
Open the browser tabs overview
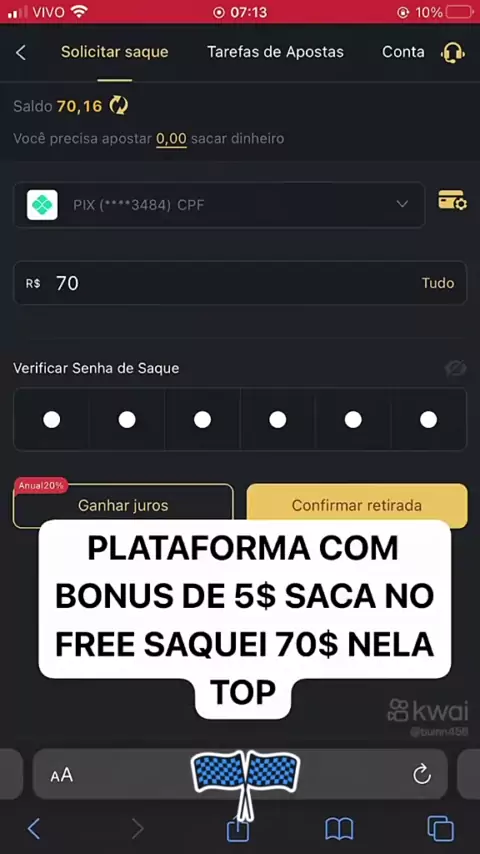click(x=440, y=829)
